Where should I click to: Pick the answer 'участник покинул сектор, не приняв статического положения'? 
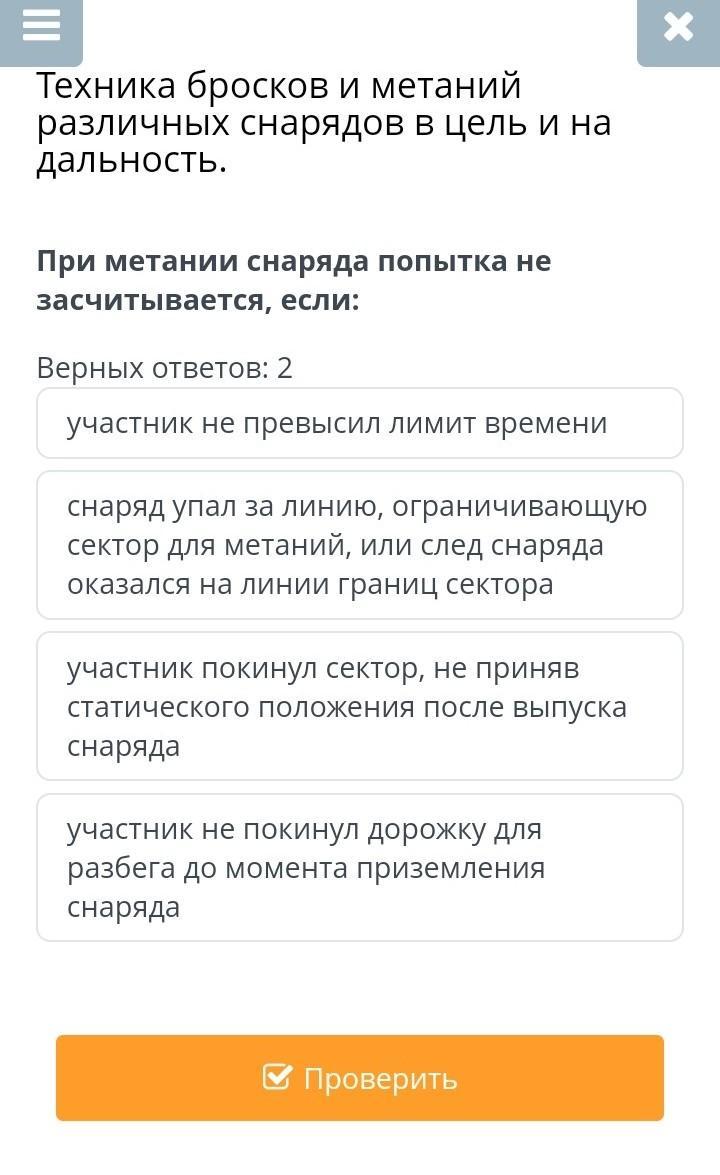click(x=360, y=706)
